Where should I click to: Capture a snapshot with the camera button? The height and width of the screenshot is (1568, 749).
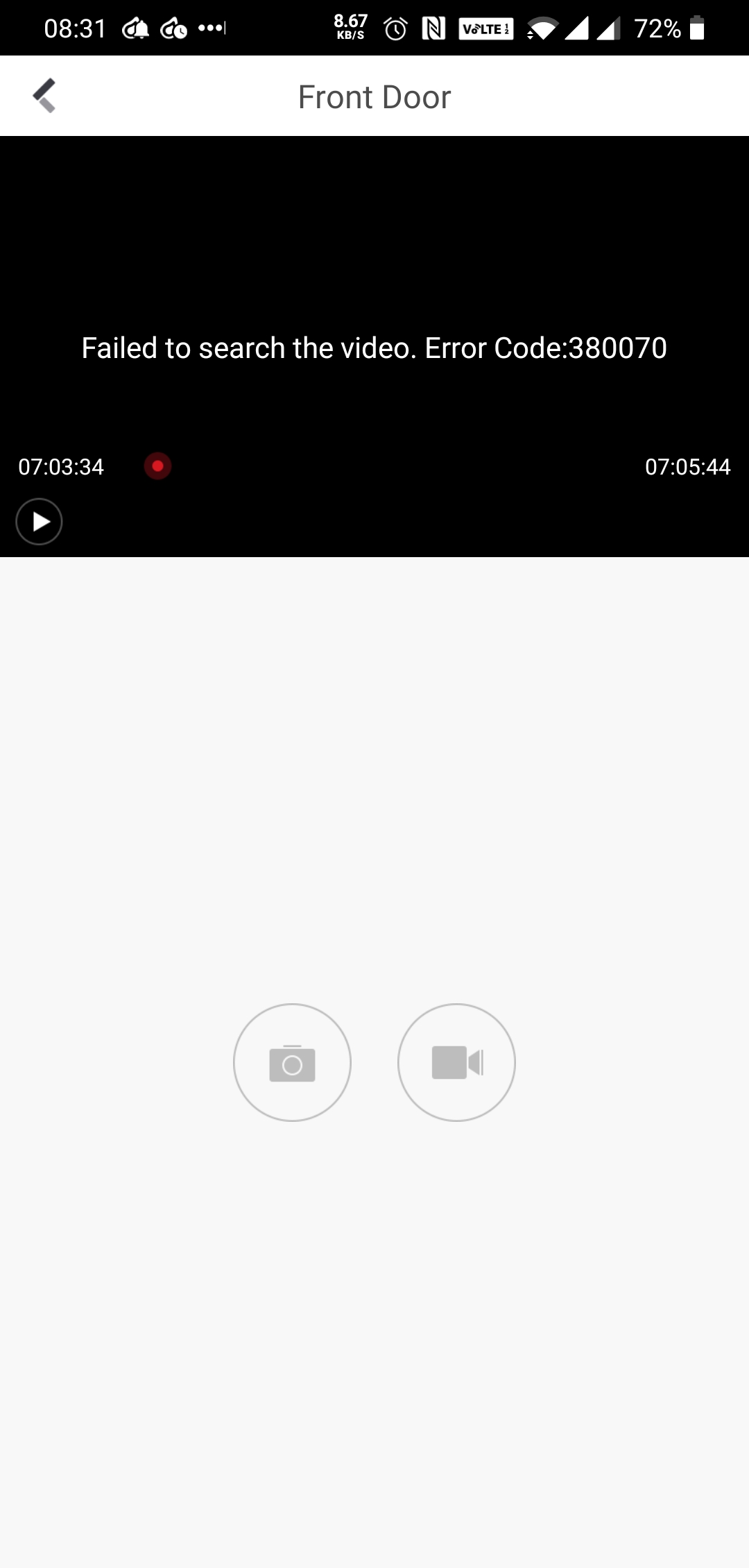coord(292,1062)
